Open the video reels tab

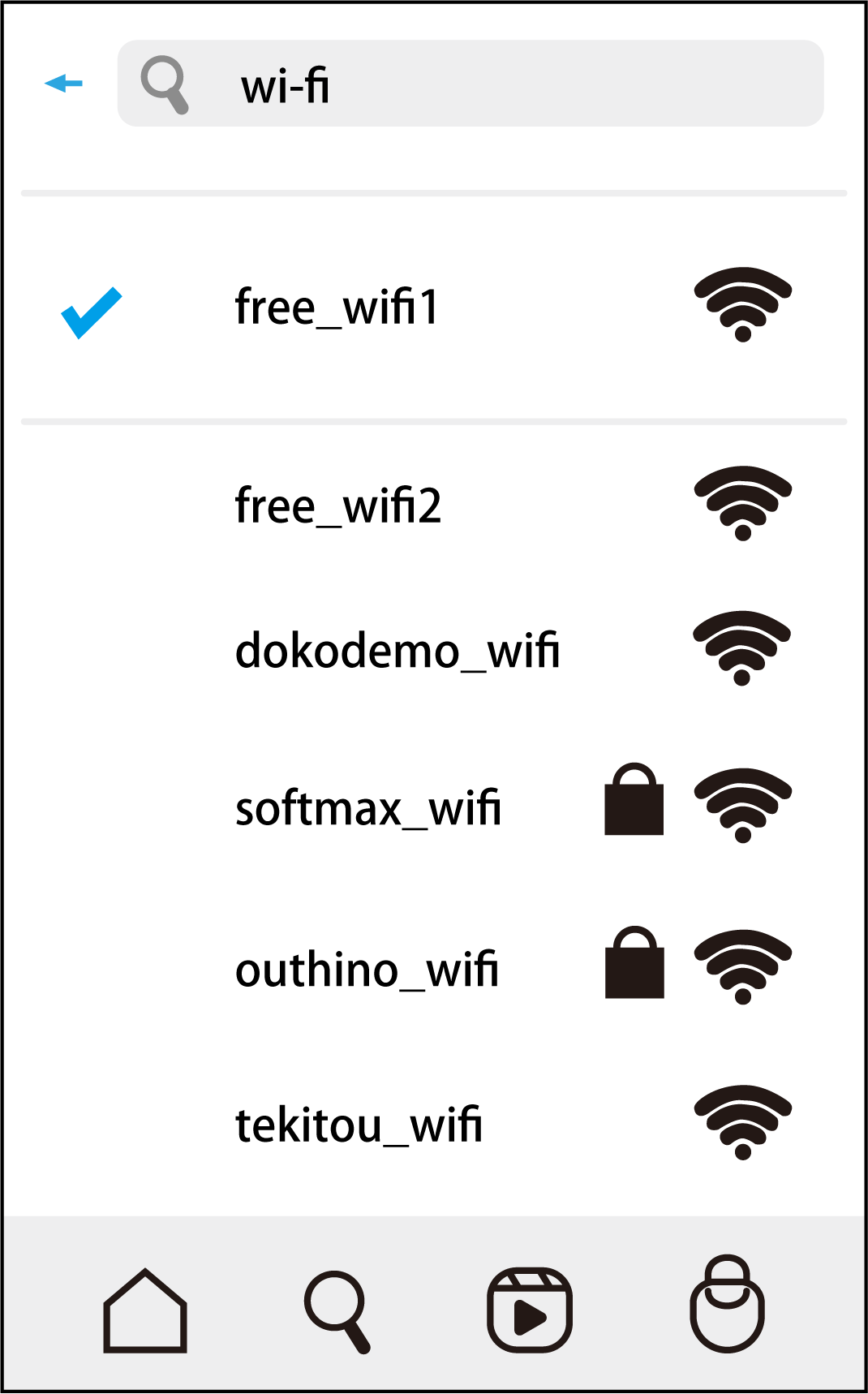point(530,1310)
